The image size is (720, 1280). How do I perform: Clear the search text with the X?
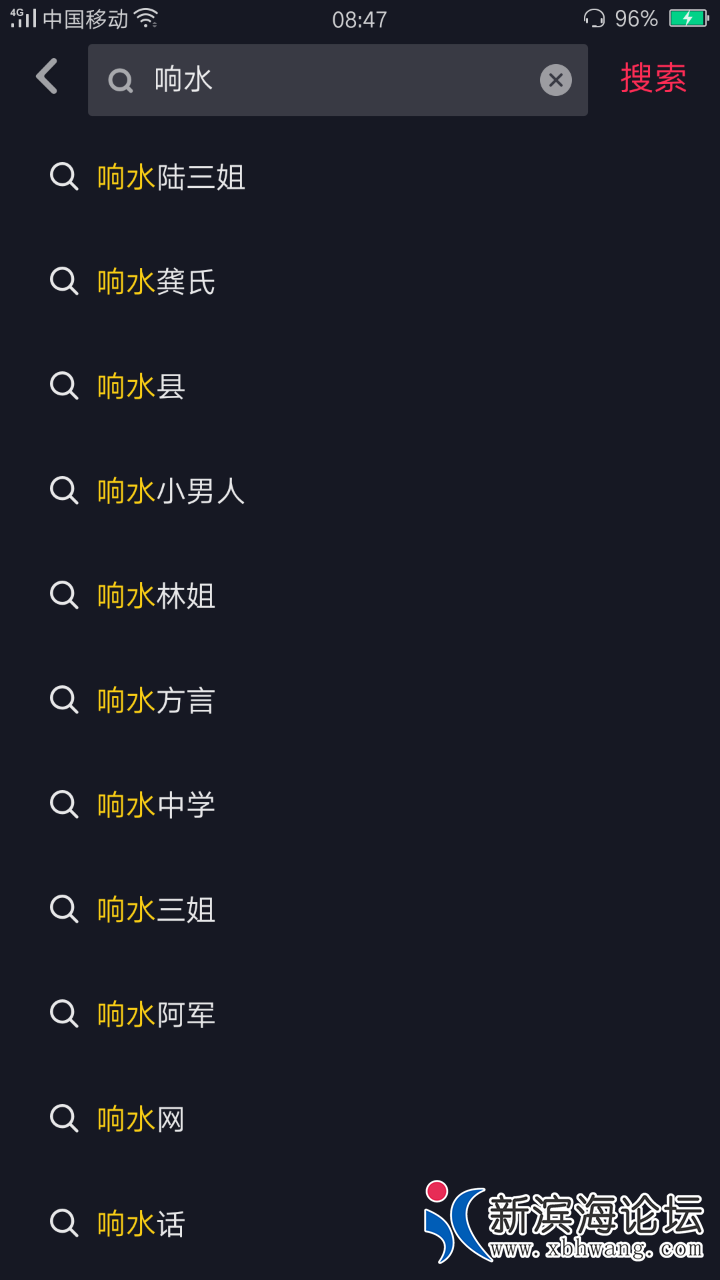[556, 80]
